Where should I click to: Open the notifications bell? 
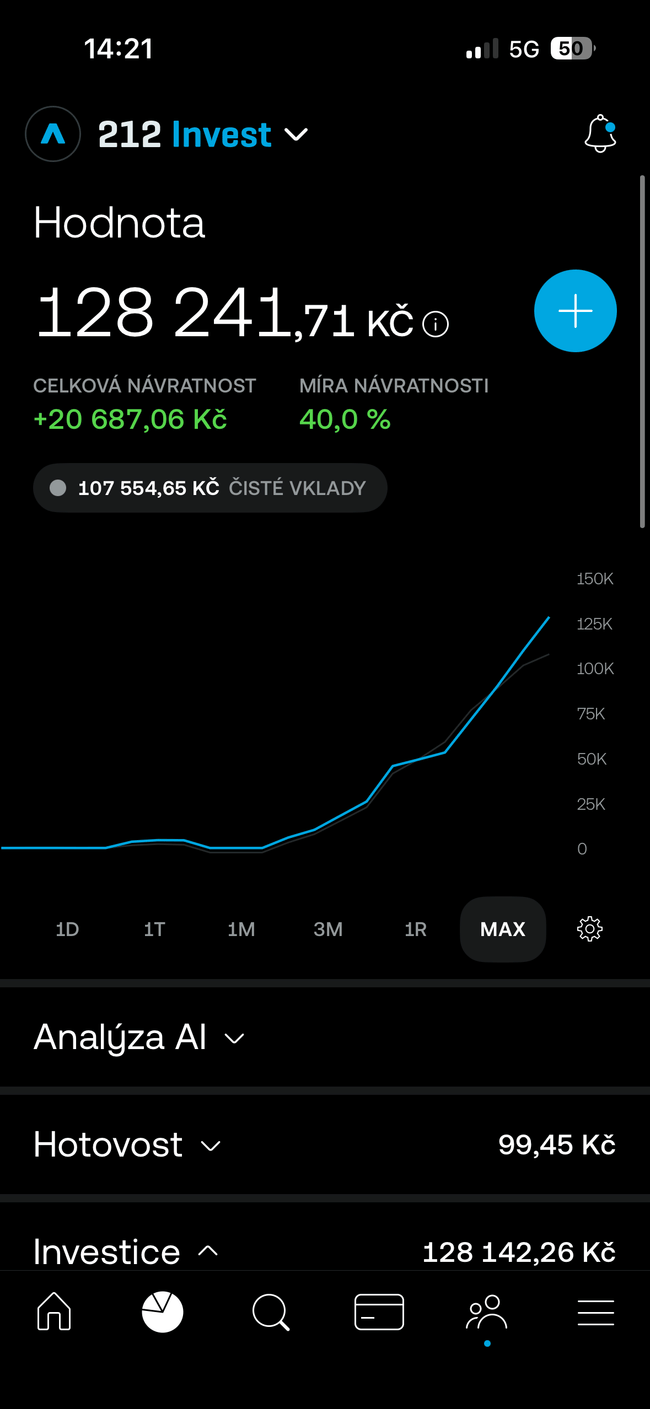[600, 134]
